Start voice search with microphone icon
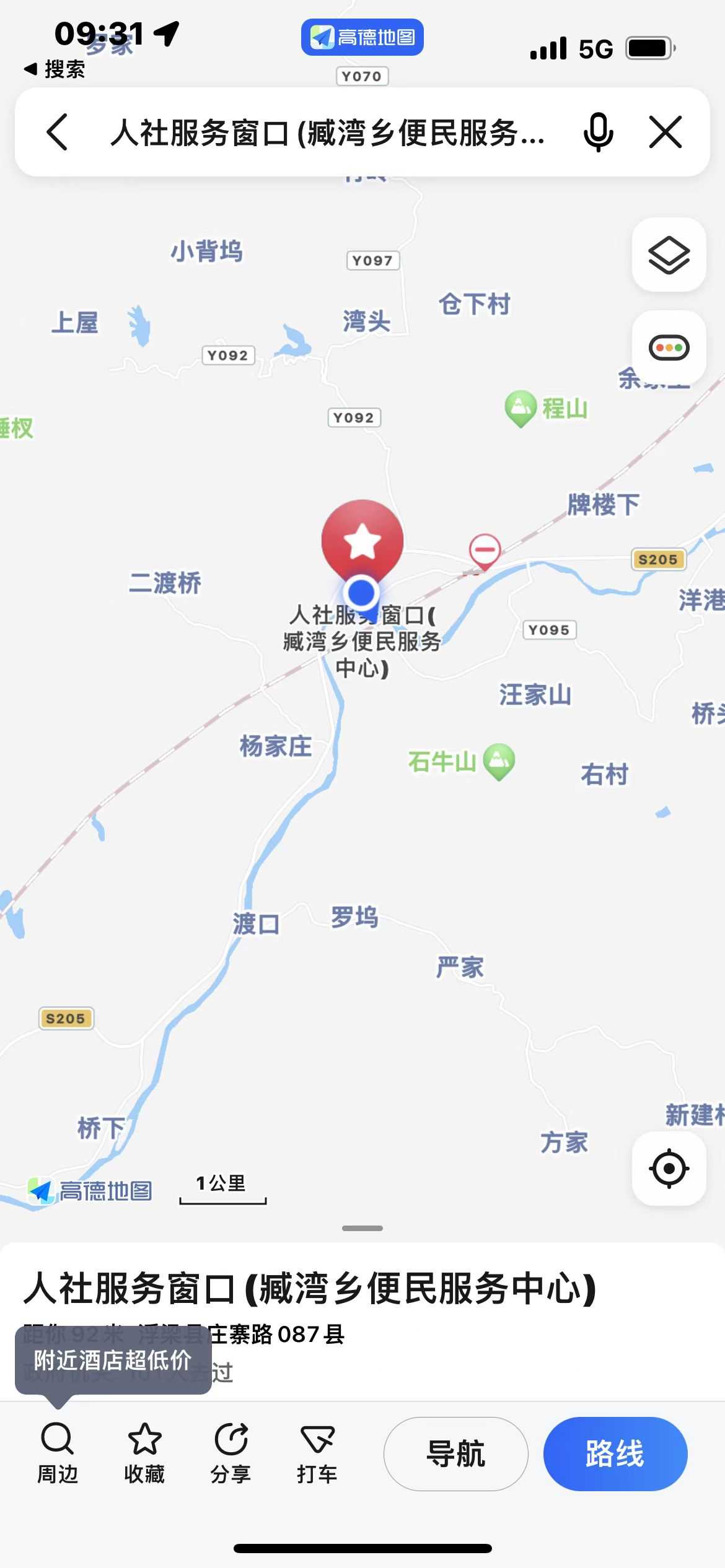725x1568 pixels. [x=598, y=132]
